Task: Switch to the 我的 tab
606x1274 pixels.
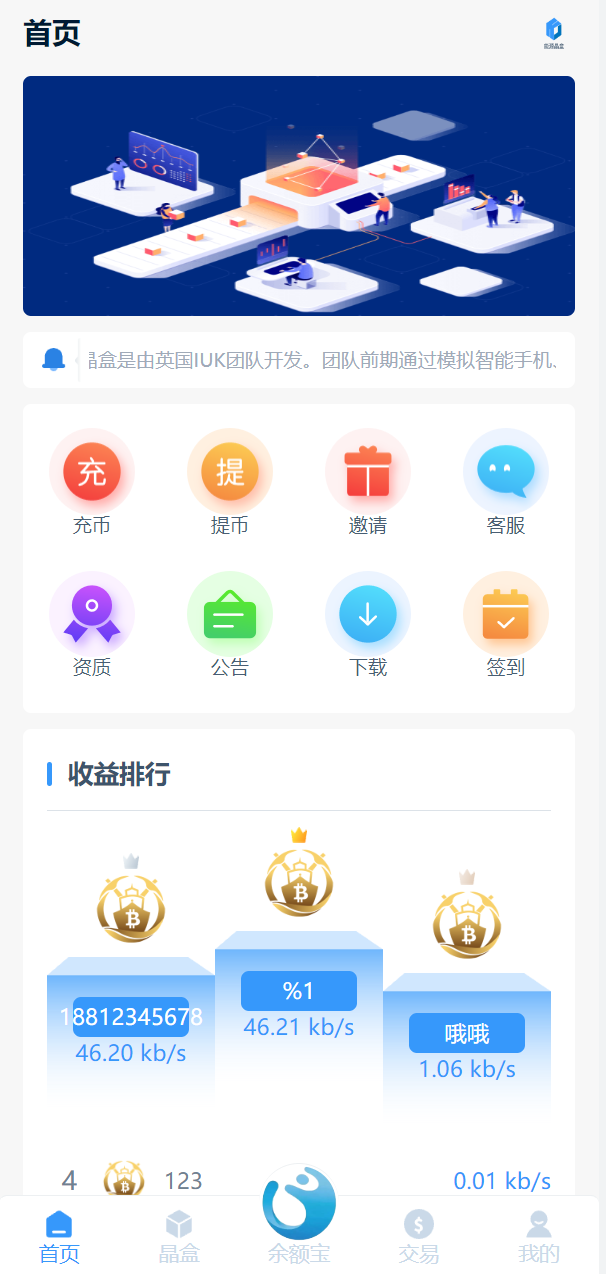Action: (x=539, y=1236)
